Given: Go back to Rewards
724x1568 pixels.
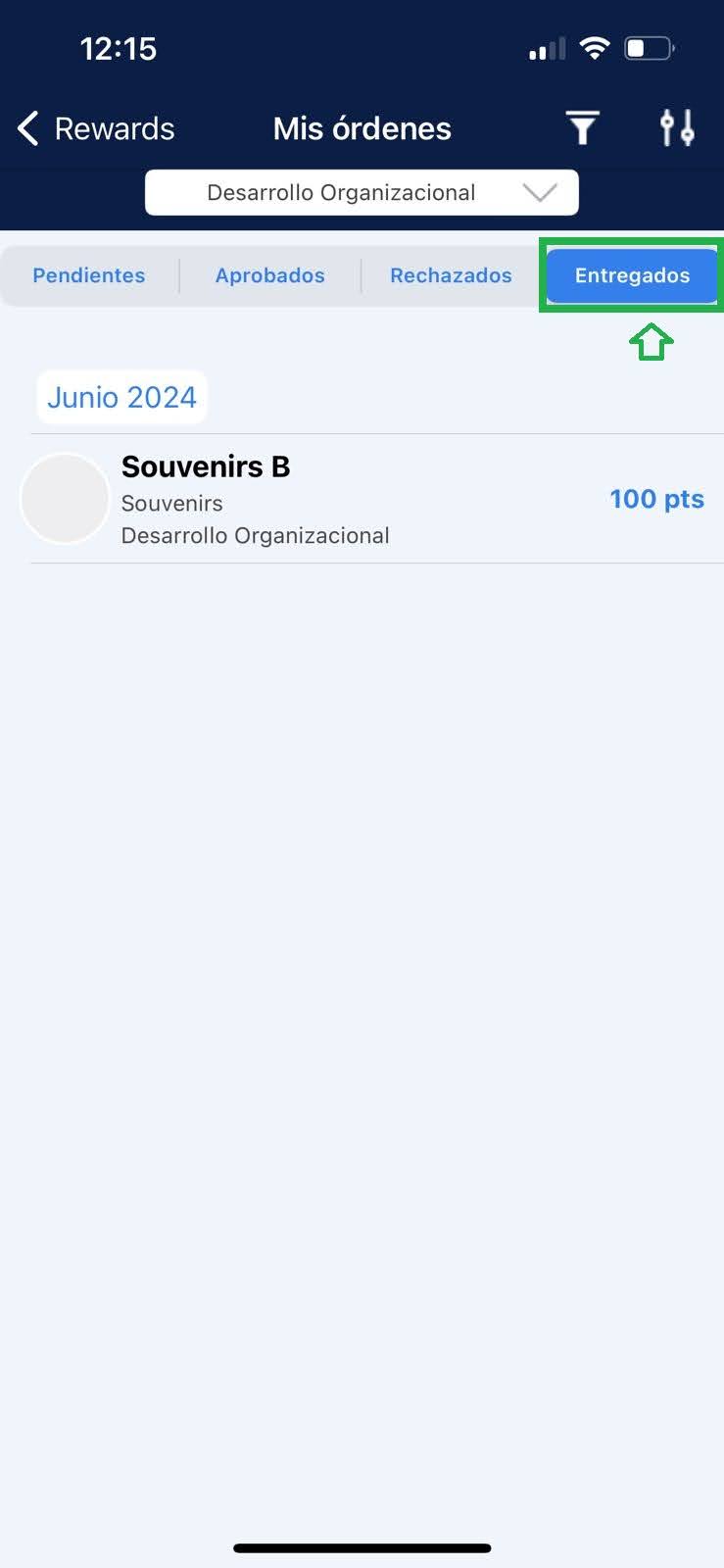Looking at the screenshot, I should 95,128.
